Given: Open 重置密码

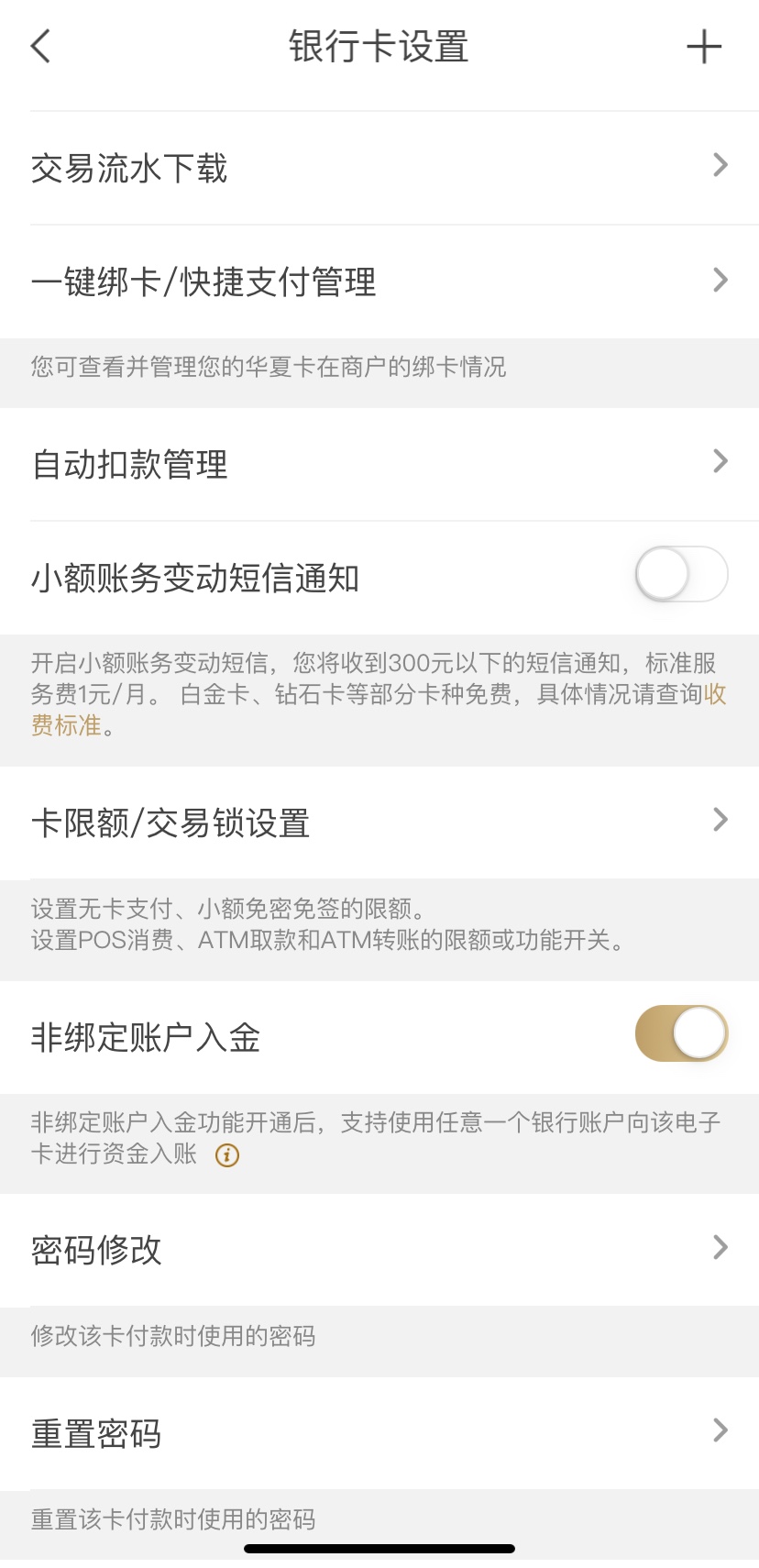Looking at the screenshot, I should 379,1432.
